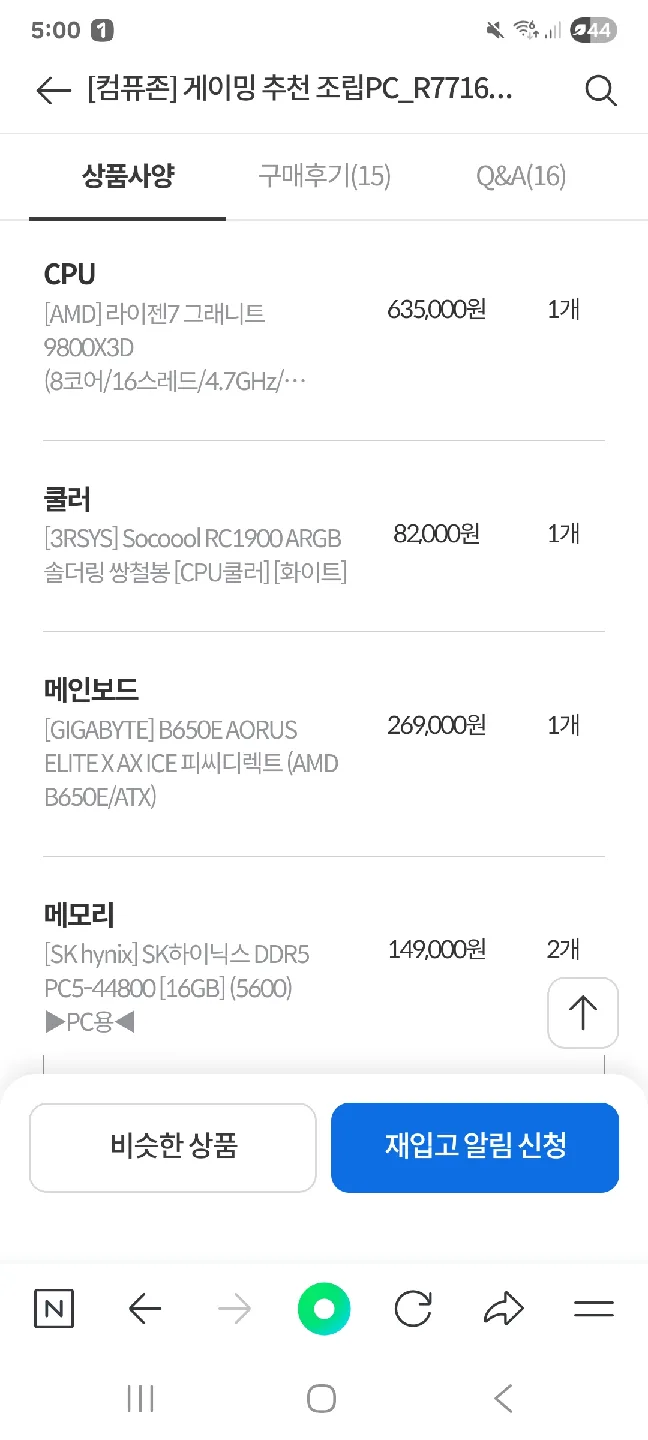Tap 재입고 알림 신청 restock alert button
The width and height of the screenshot is (648, 1440).
pos(475,1147)
